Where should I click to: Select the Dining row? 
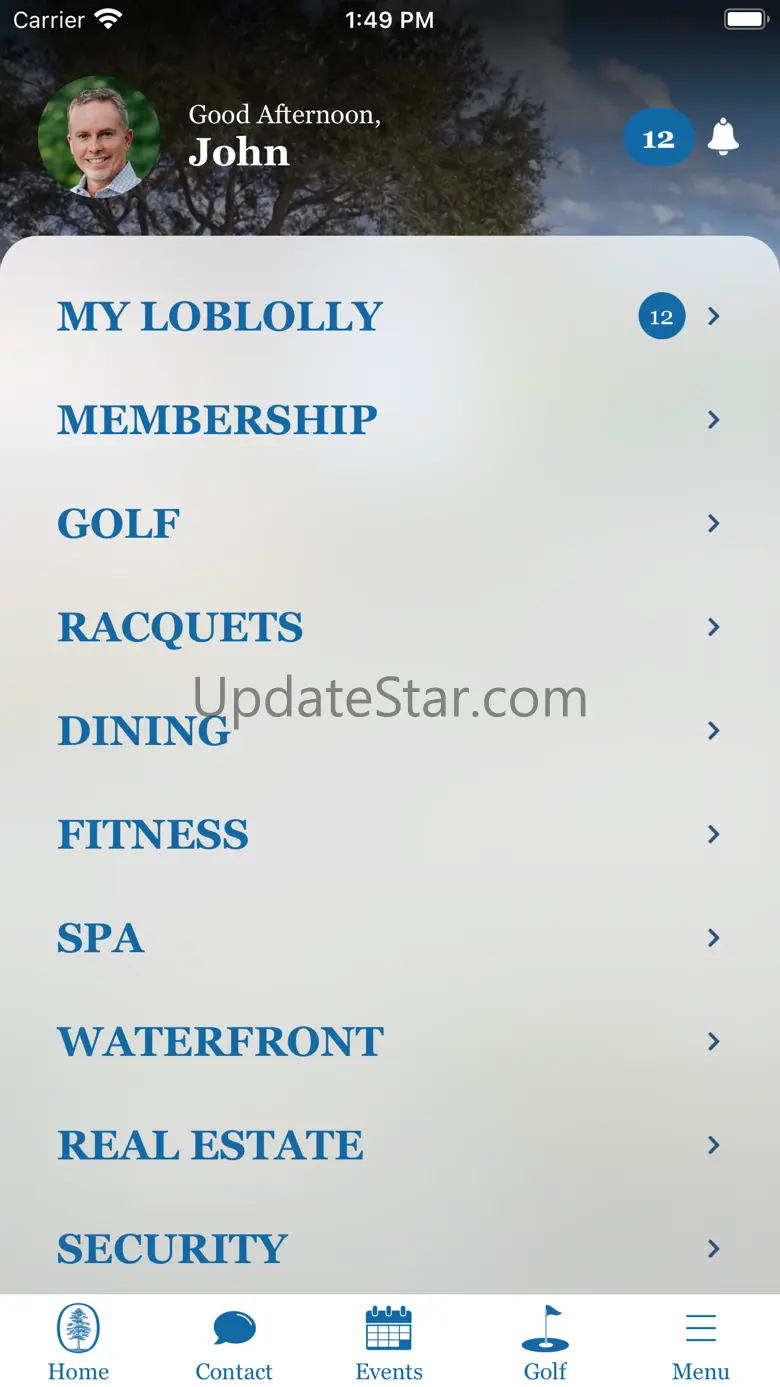point(390,731)
